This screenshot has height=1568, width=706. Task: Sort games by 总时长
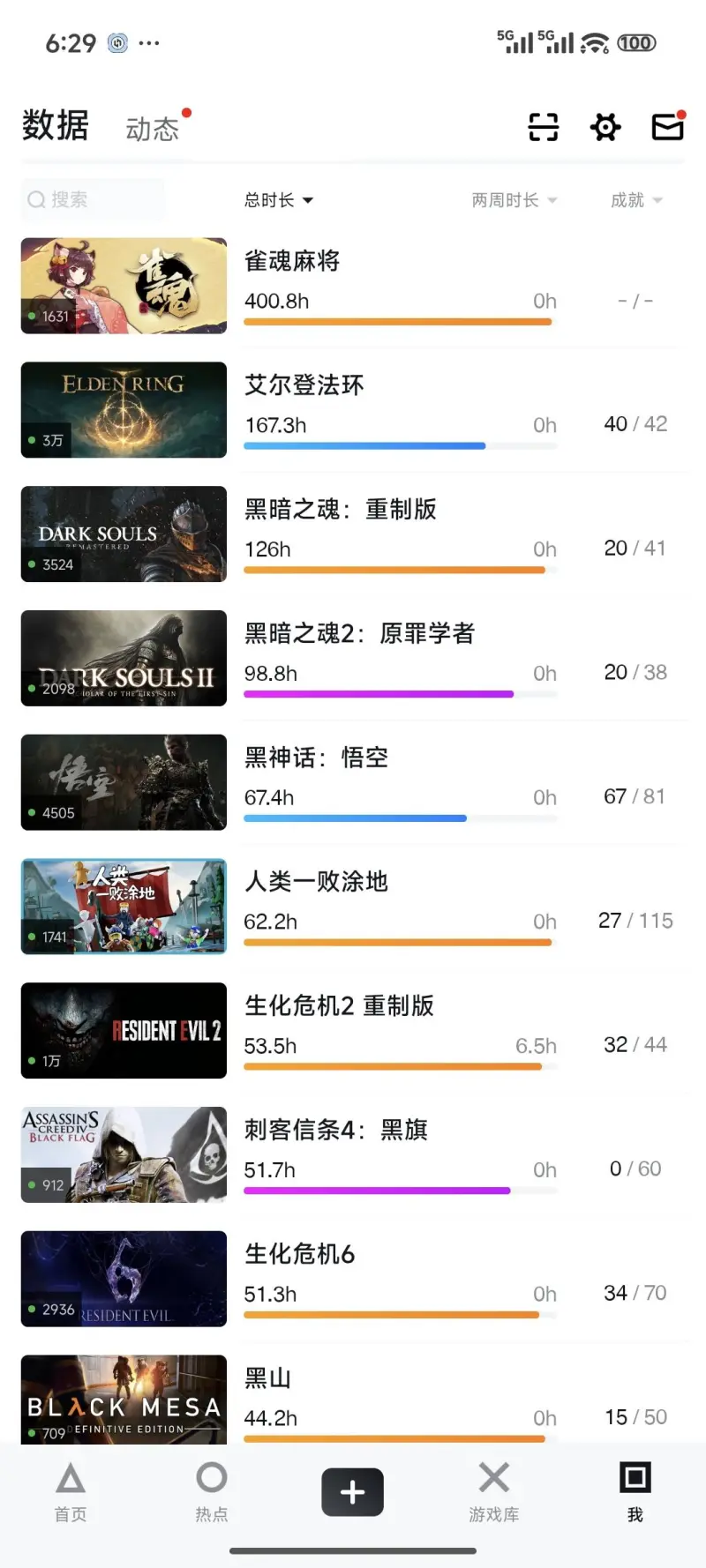click(x=278, y=200)
